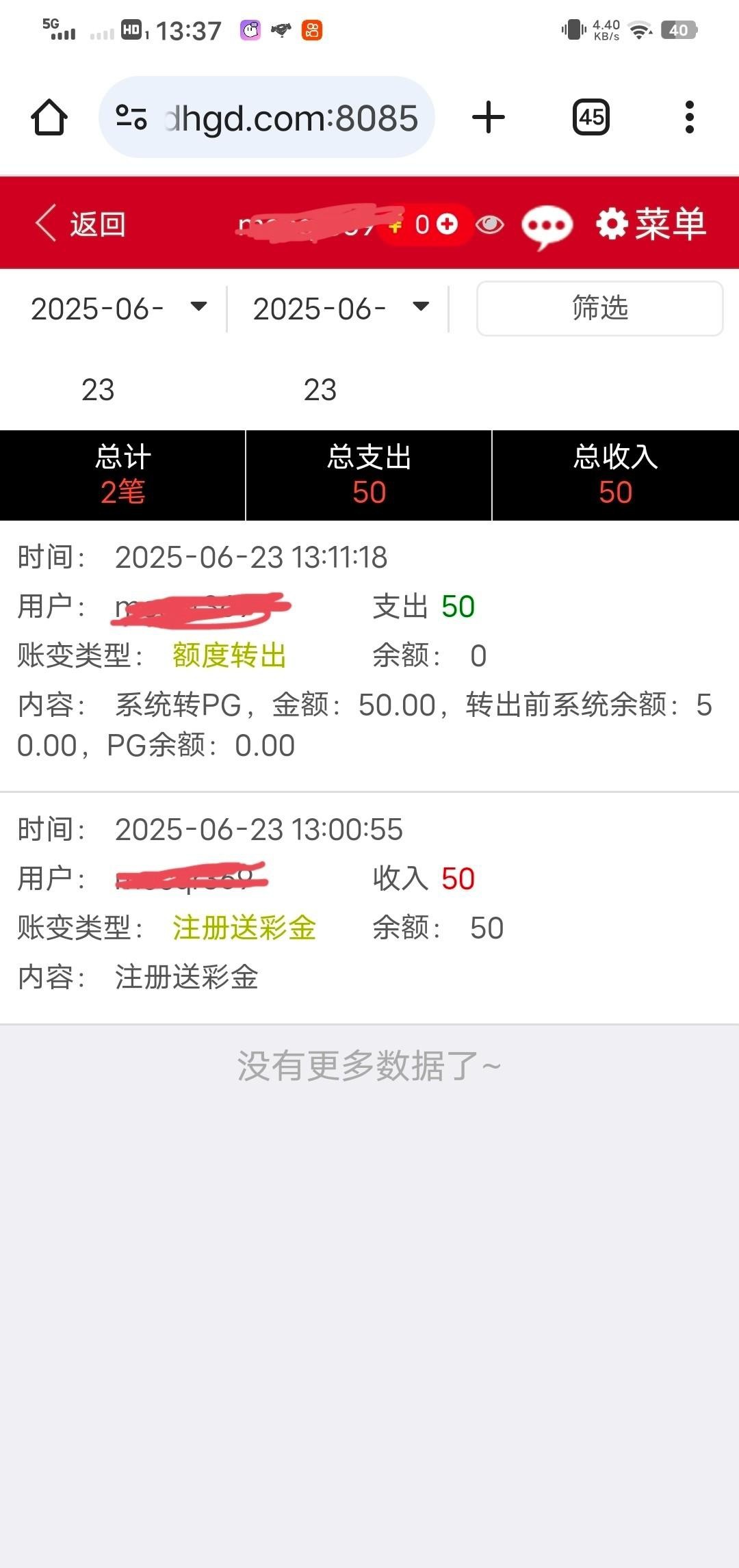Toggle balance visibility with eye icon
739x1568 pixels.
coord(490,224)
